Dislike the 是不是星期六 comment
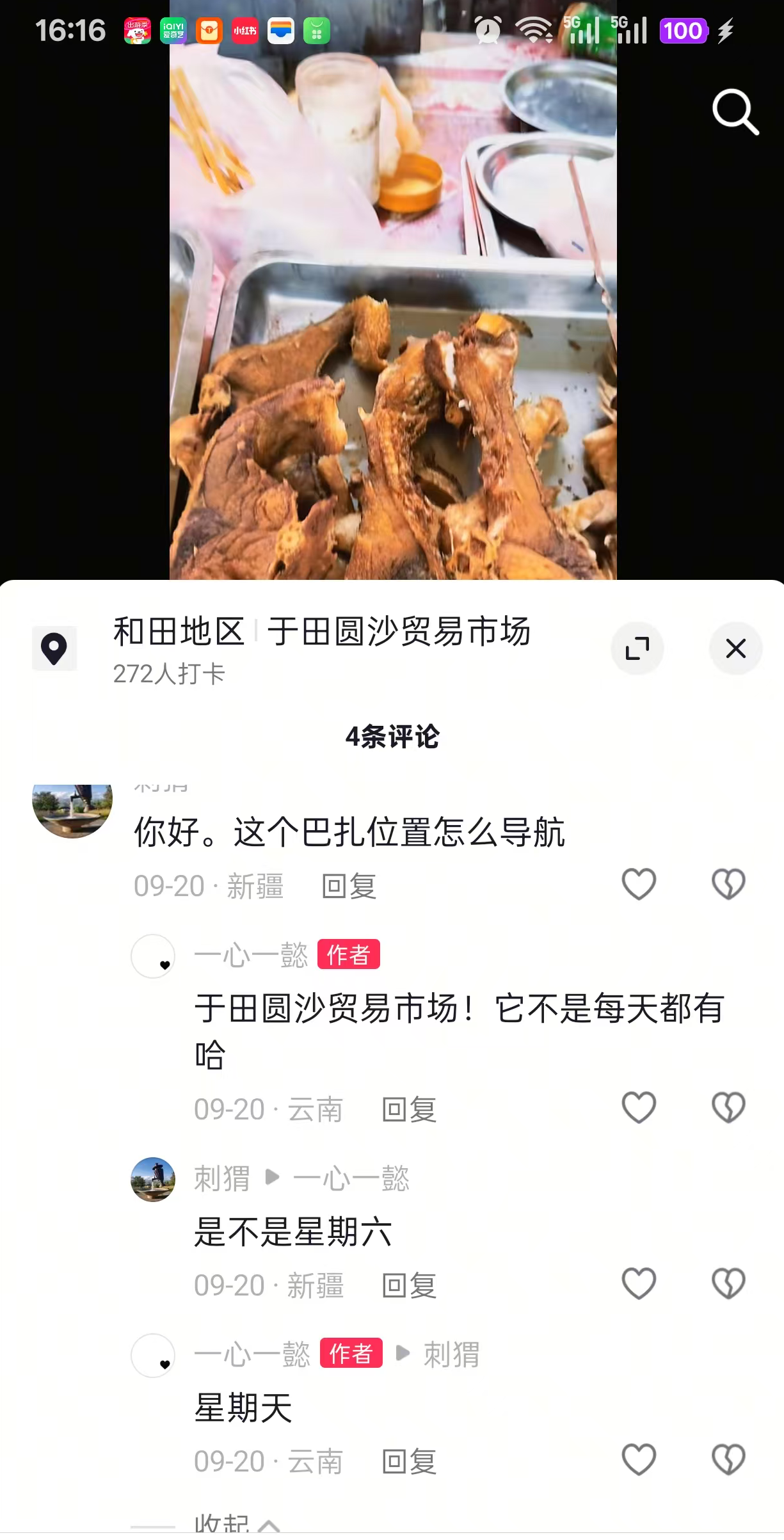 coord(728,1284)
